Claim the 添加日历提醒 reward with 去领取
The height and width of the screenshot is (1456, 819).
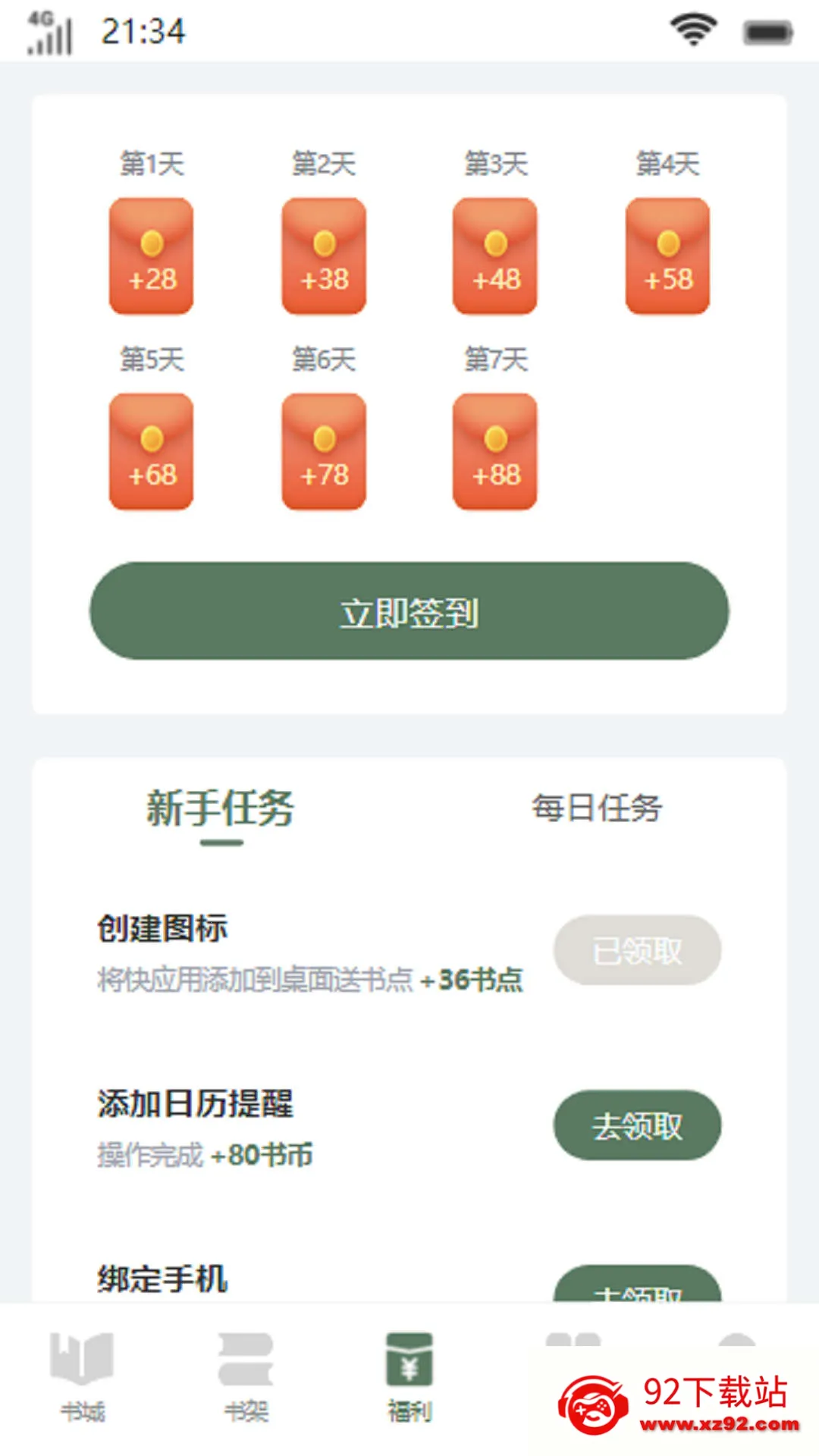click(x=637, y=1125)
